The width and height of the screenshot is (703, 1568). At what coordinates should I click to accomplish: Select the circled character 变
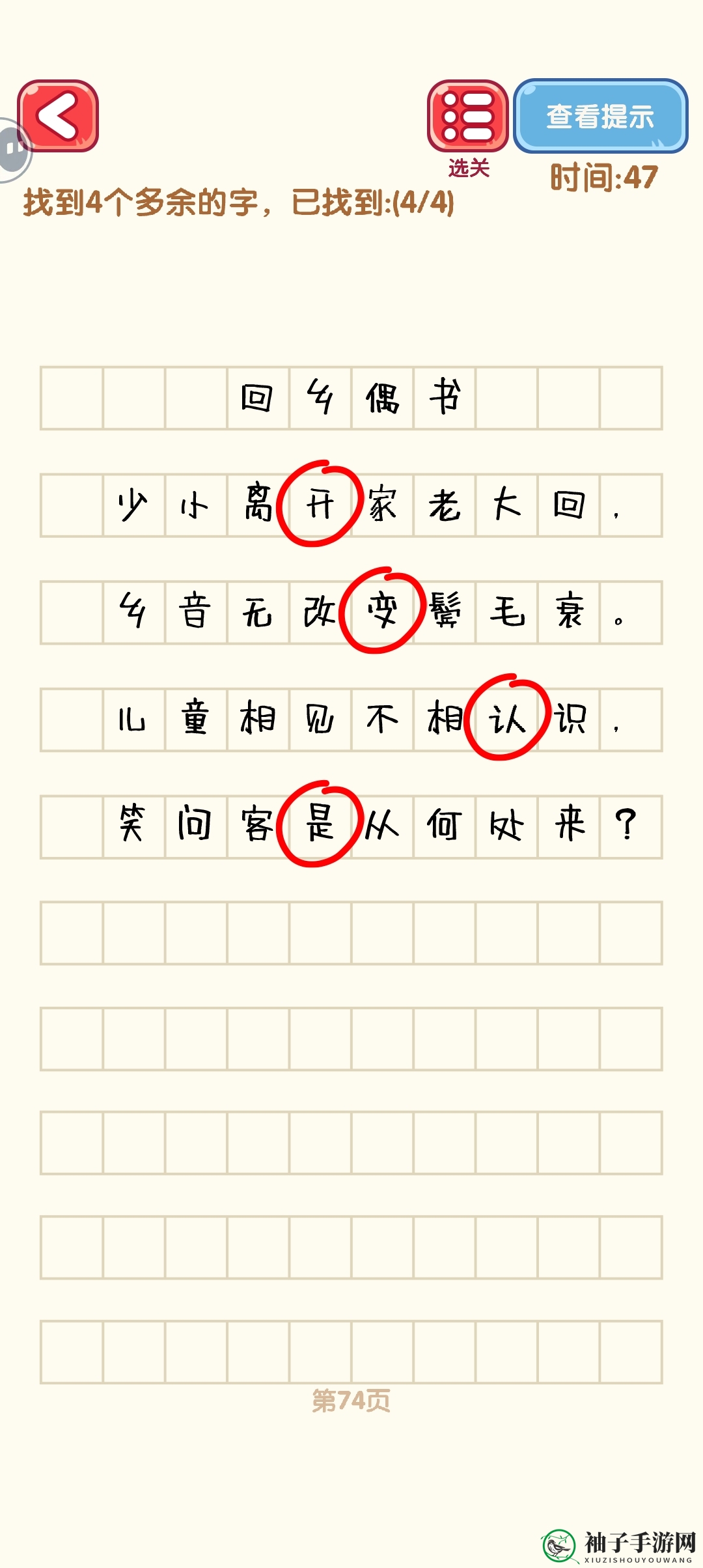point(382,611)
